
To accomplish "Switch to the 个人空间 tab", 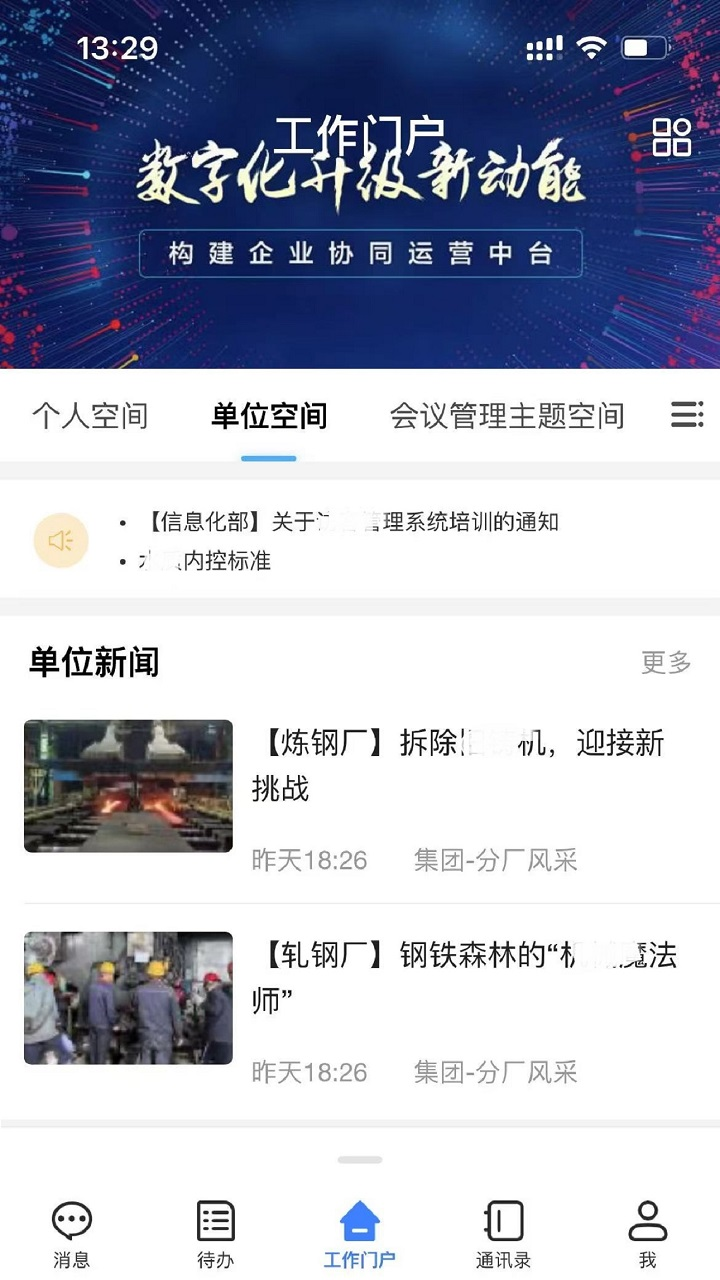I will pyautogui.click(x=91, y=416).
